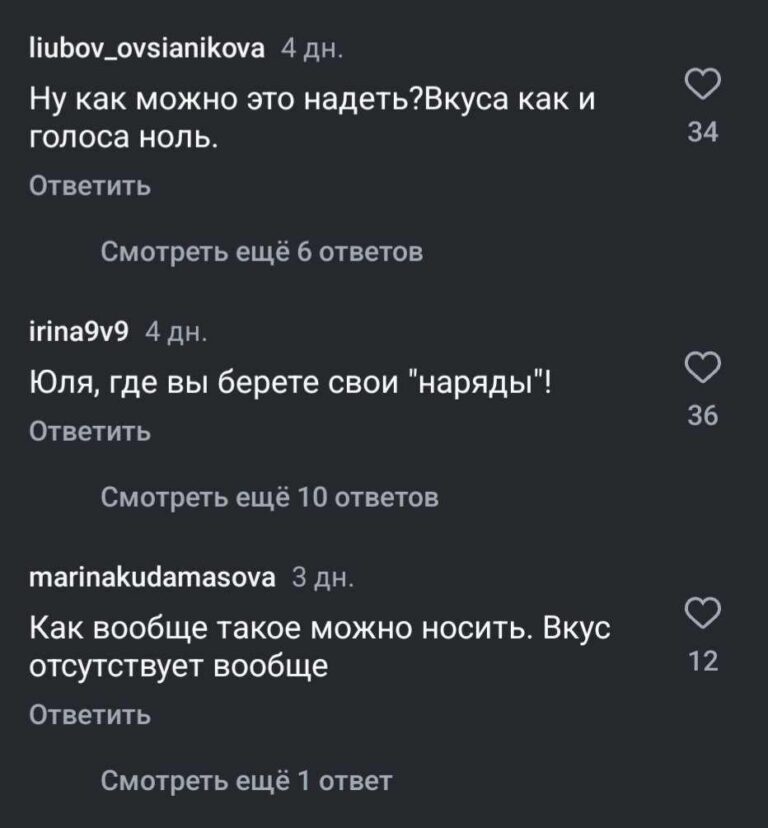The width and height of the screenshot is (768, 828).
Task: Expand "Смотреть ещё 6 ответов"
Action: (x=263, y=252)
